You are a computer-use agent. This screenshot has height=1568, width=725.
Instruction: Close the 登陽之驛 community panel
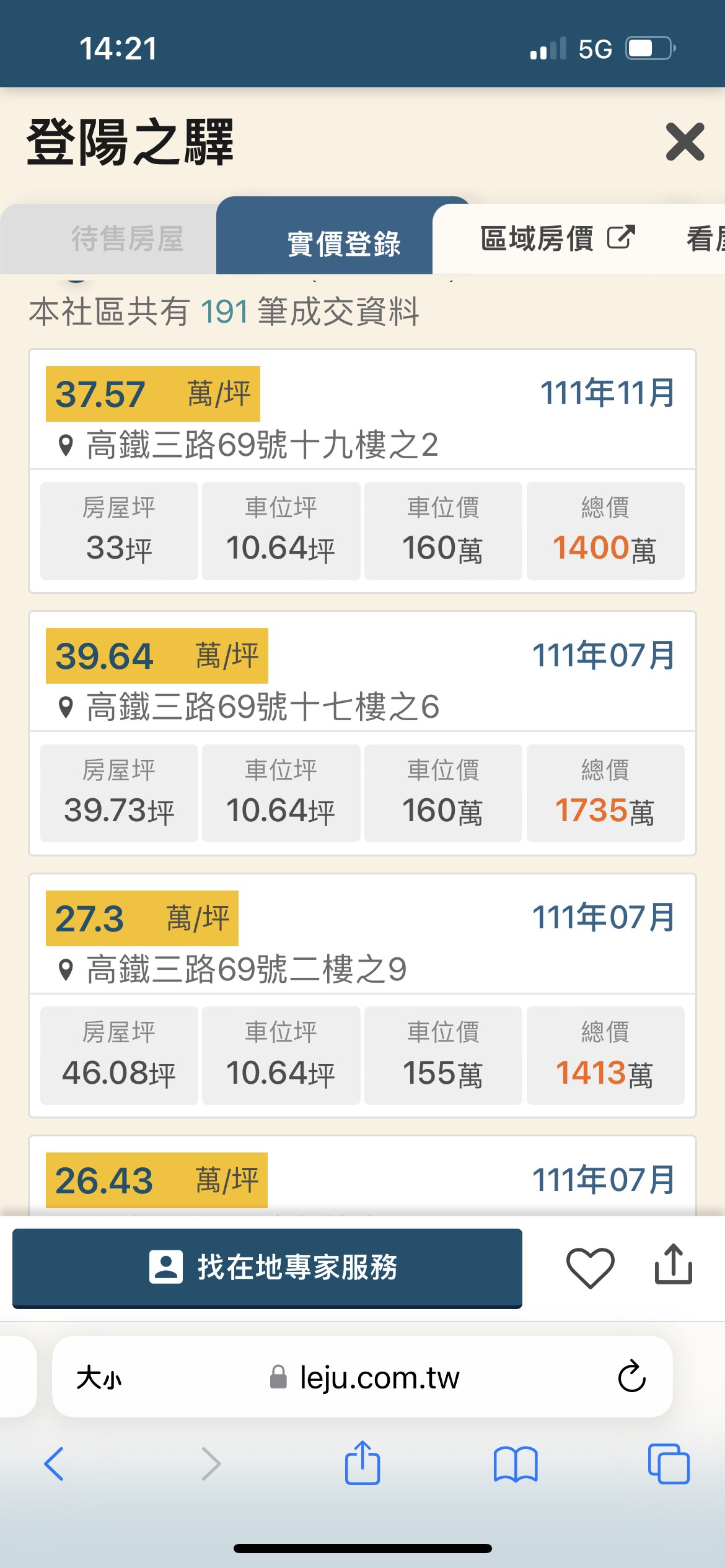click(685, 142)
